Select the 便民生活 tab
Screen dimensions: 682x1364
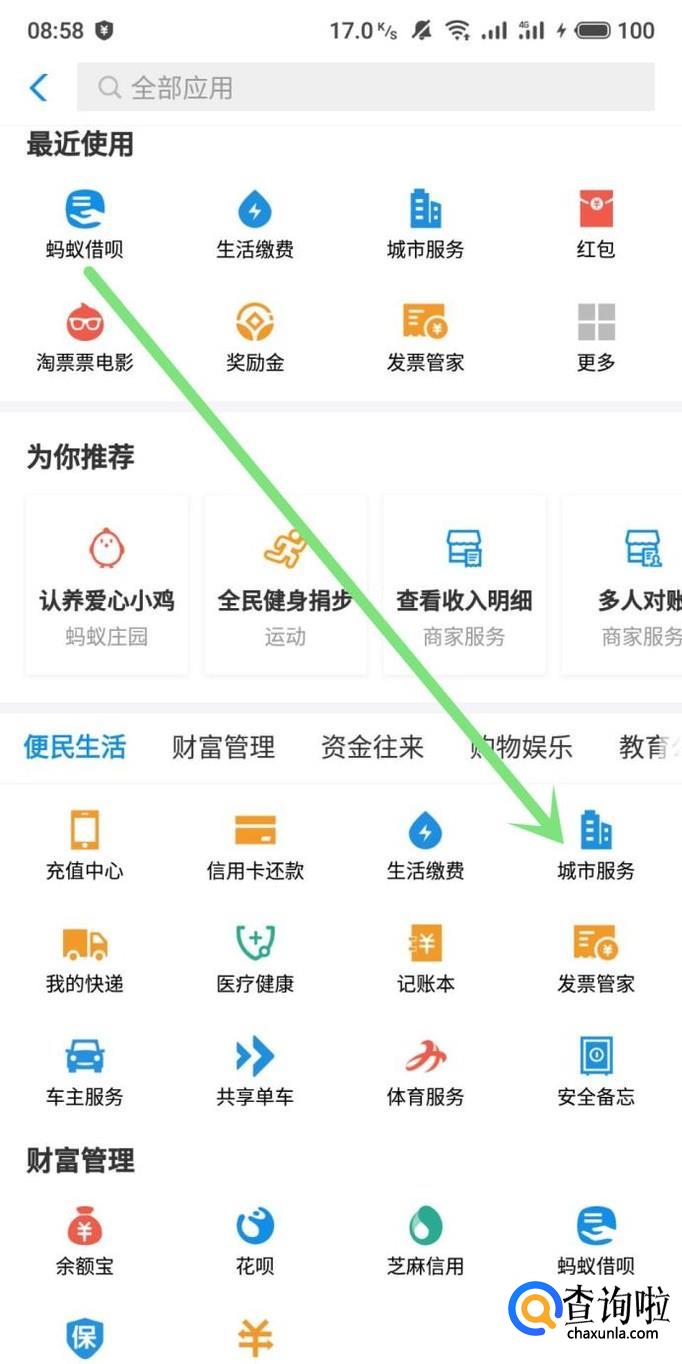point(75,746)
